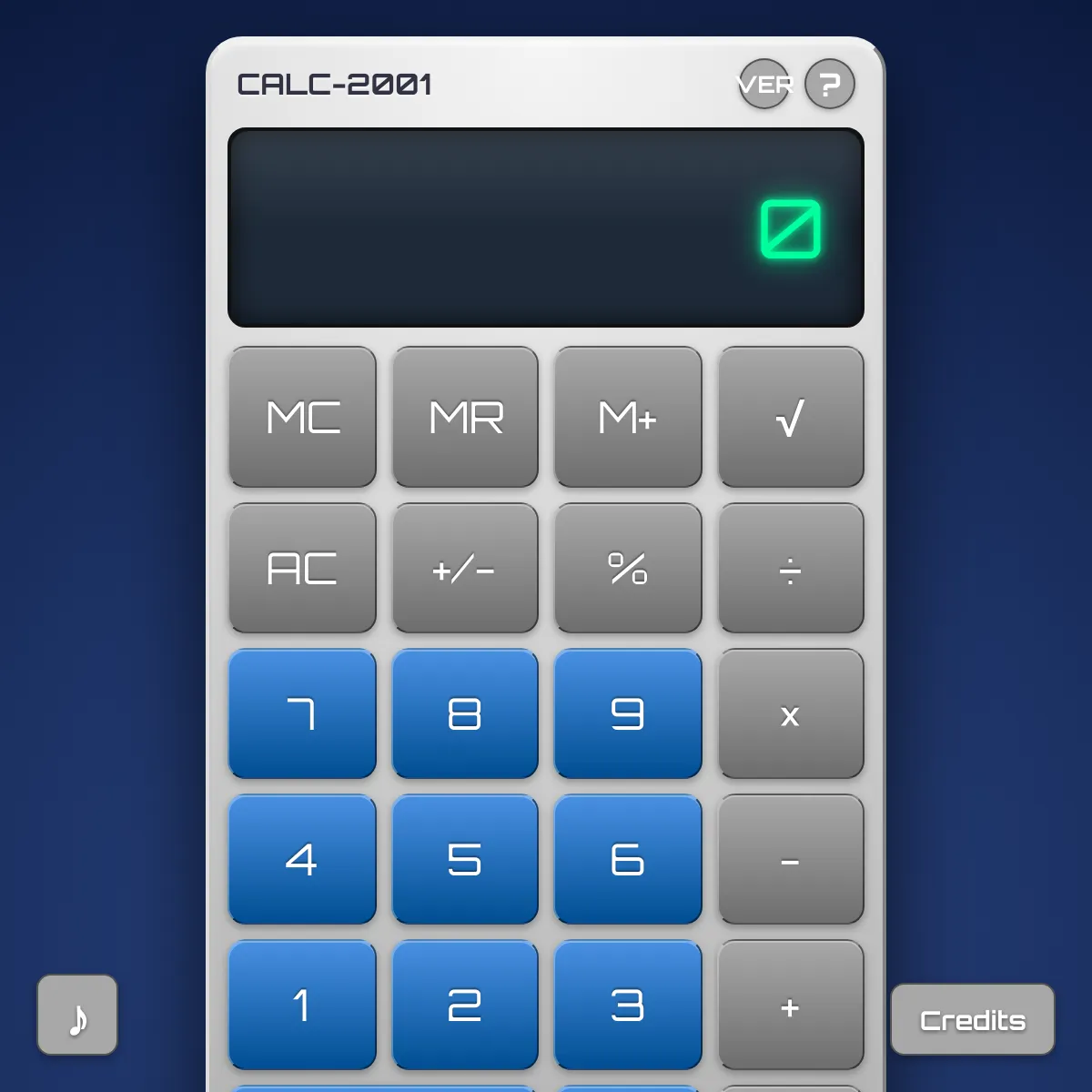The image size is (1092, 1092).
Task: Tap the percent key
Action: click(628, 569)
